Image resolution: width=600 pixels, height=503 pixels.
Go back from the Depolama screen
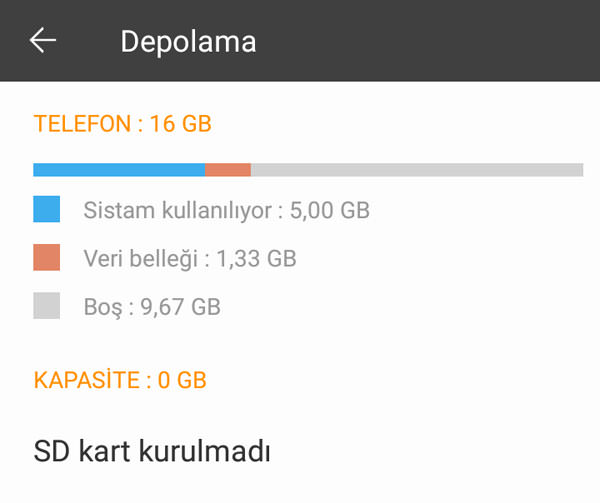pos(43,41)
